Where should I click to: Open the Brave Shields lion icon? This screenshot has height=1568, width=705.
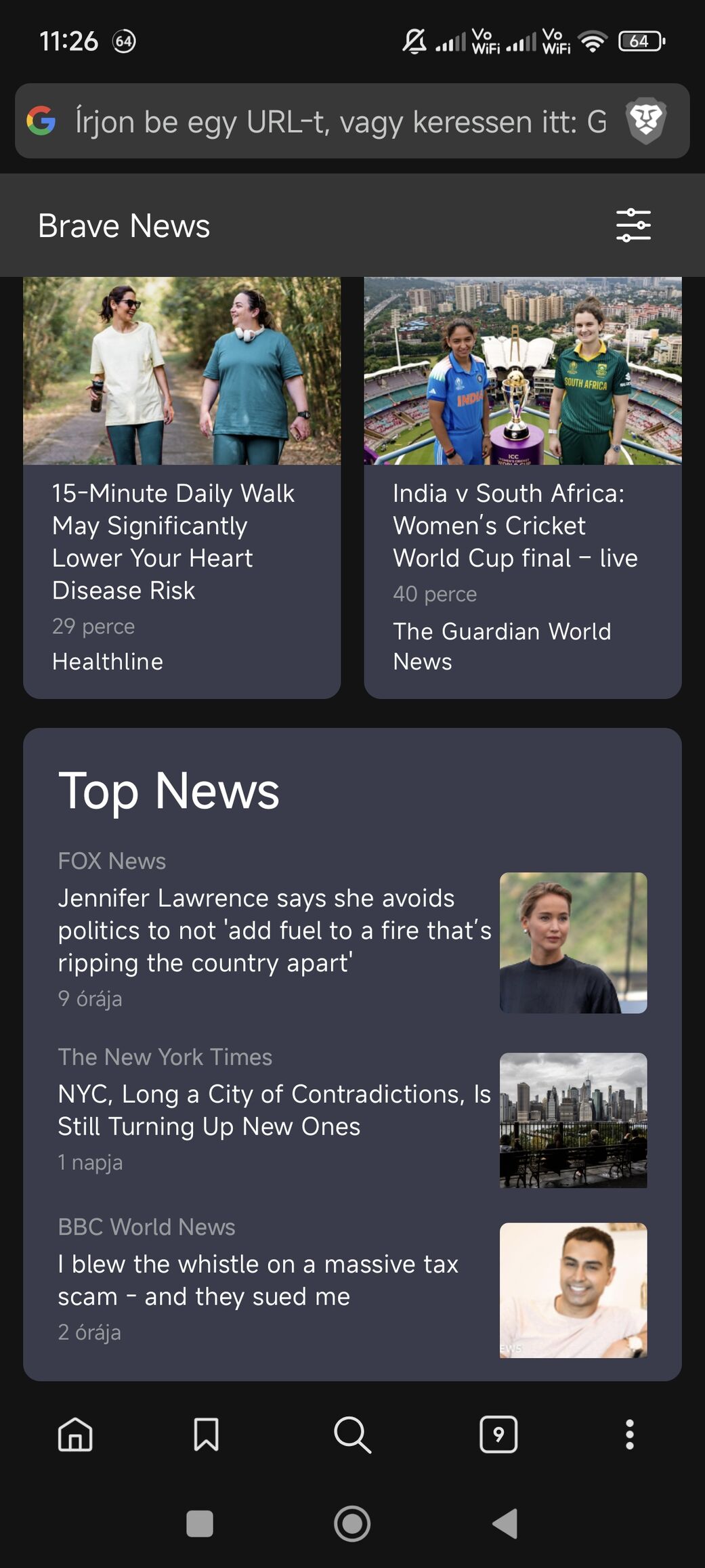(646, 121)
